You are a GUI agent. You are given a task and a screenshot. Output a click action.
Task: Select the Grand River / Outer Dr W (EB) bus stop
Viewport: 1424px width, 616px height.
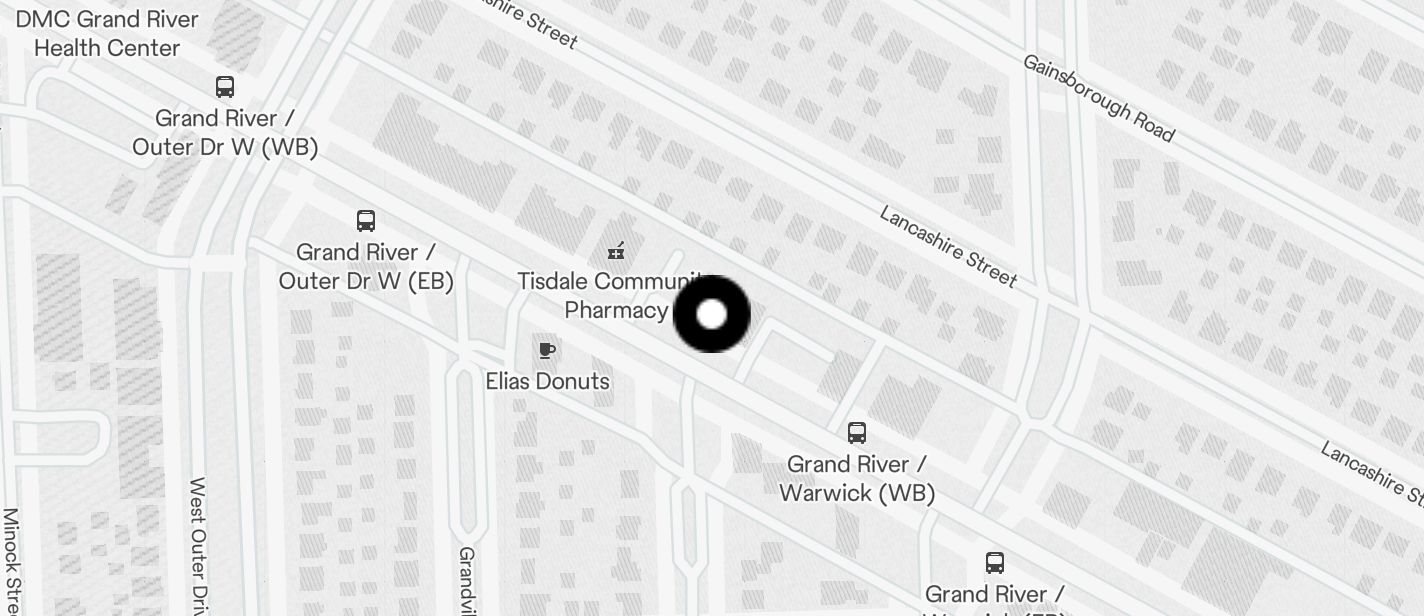366,221
